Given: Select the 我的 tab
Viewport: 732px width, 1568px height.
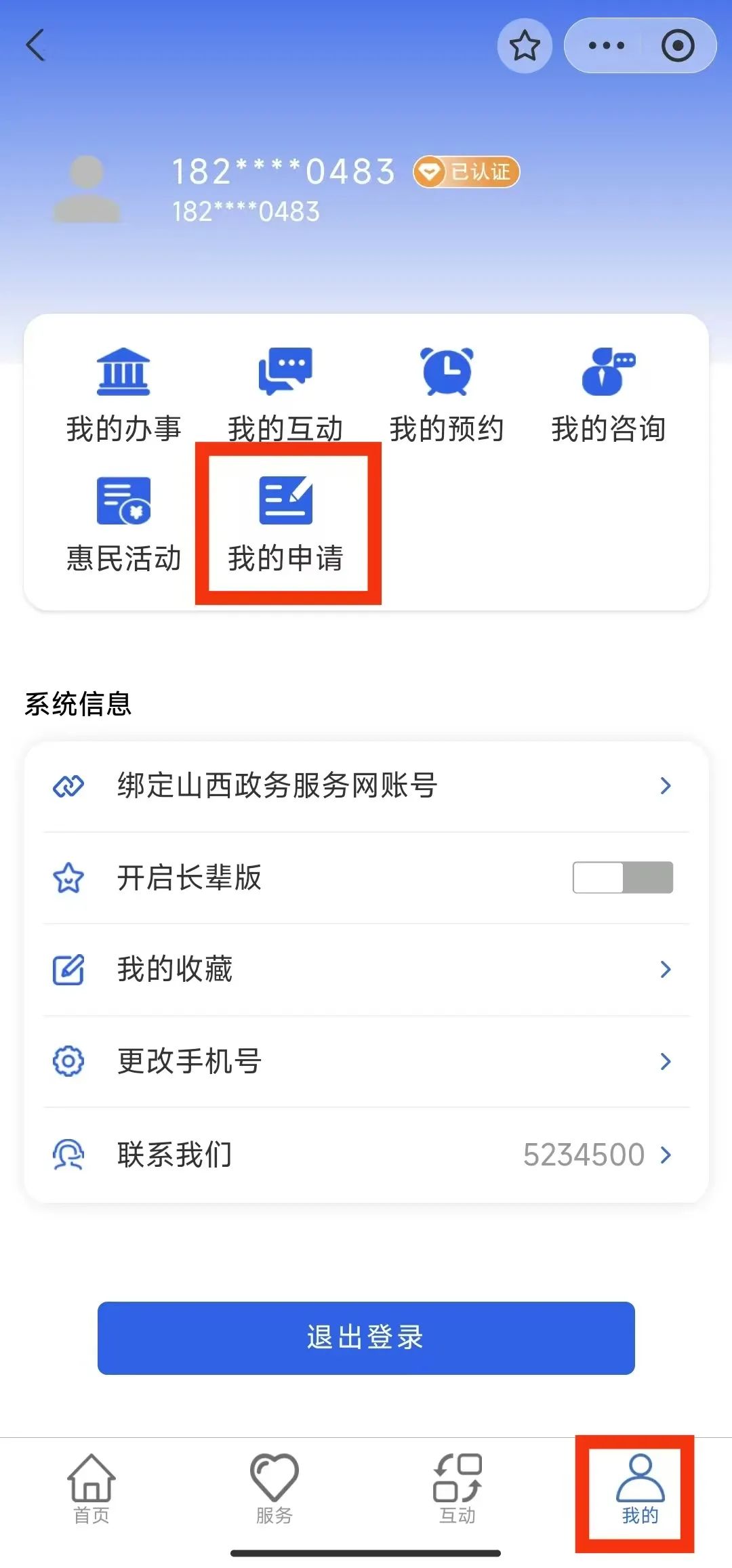Looking at the screenshot, I should [640, 1488].
